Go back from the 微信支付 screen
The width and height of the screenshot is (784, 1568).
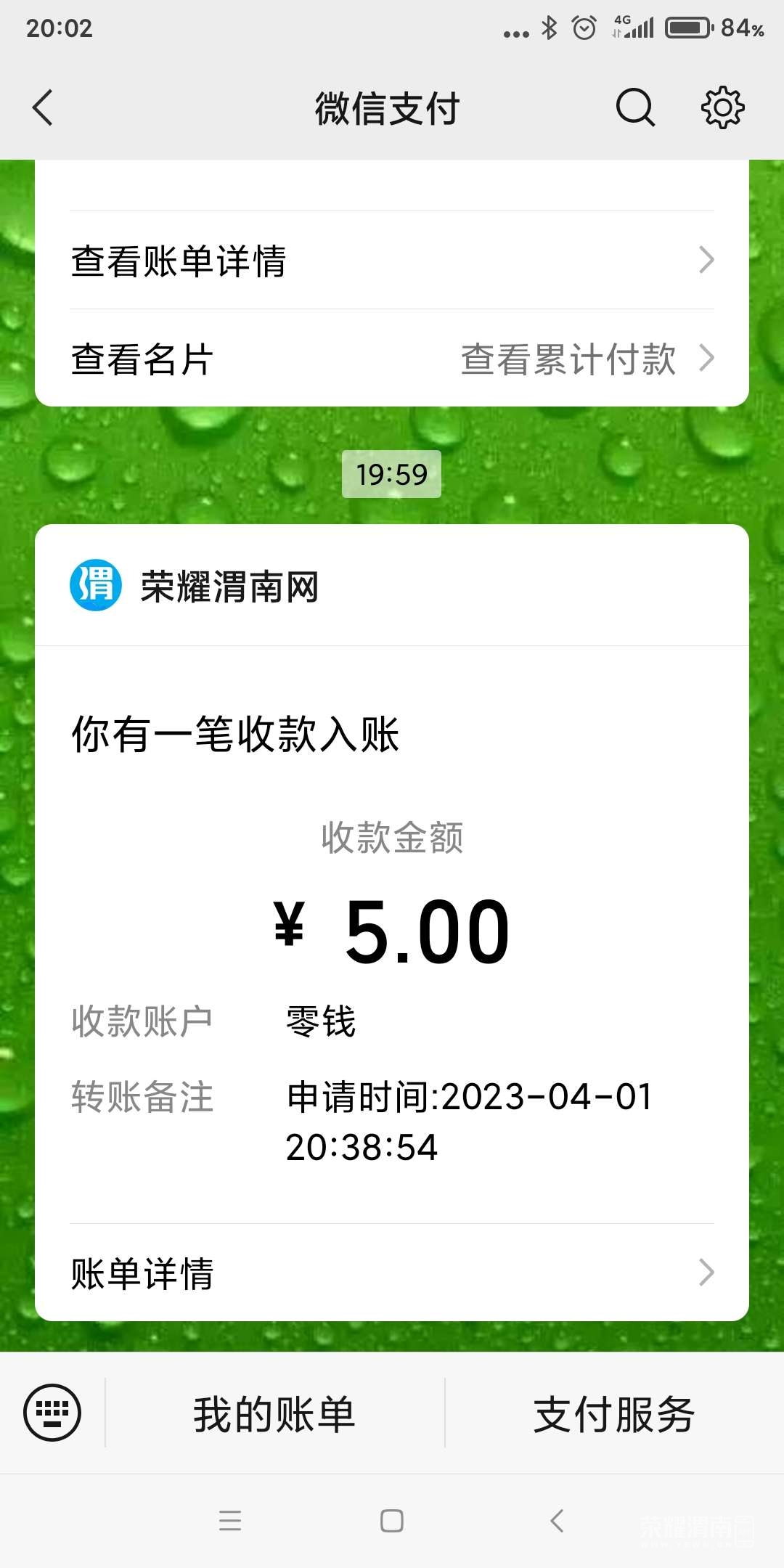[44, 108]
